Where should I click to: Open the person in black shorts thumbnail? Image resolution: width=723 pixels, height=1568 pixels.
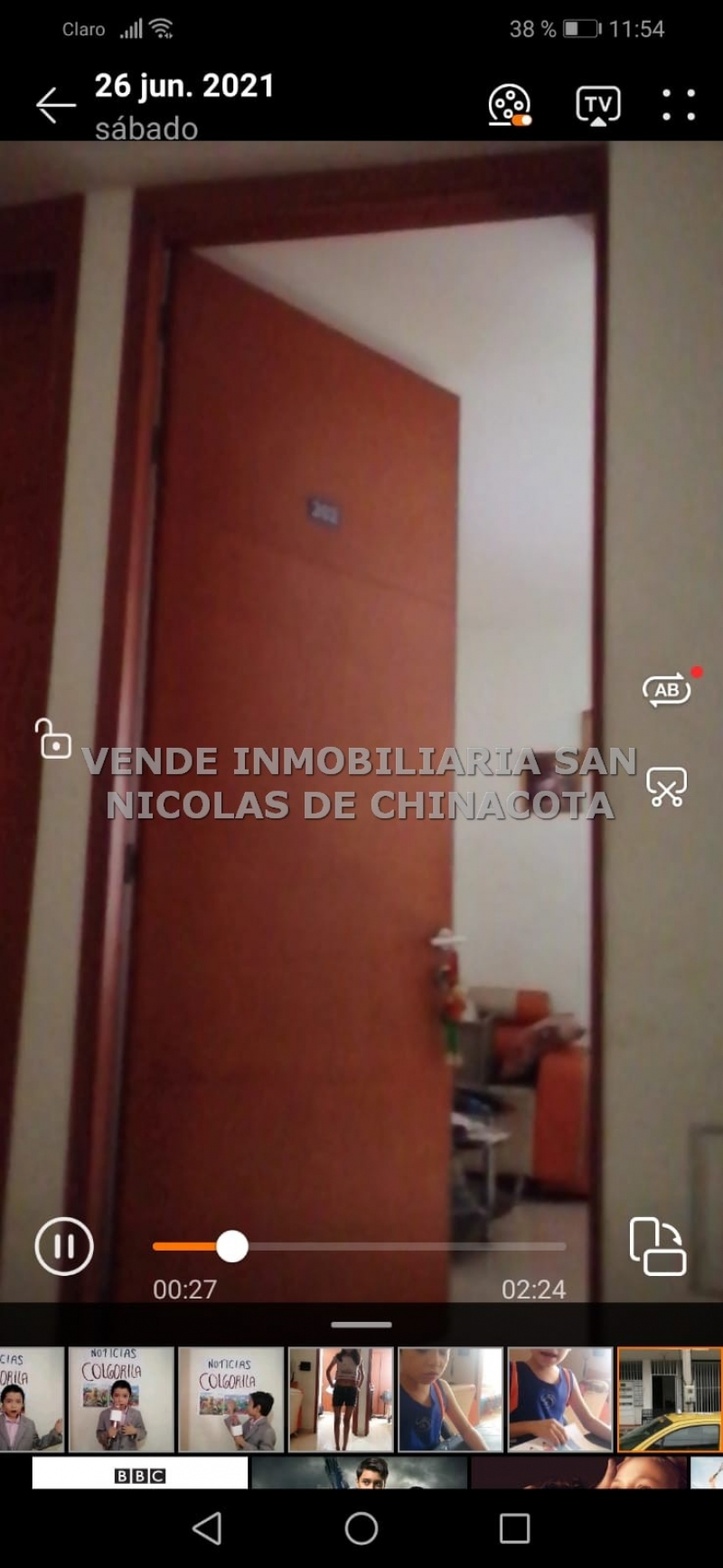[341, 1399]
